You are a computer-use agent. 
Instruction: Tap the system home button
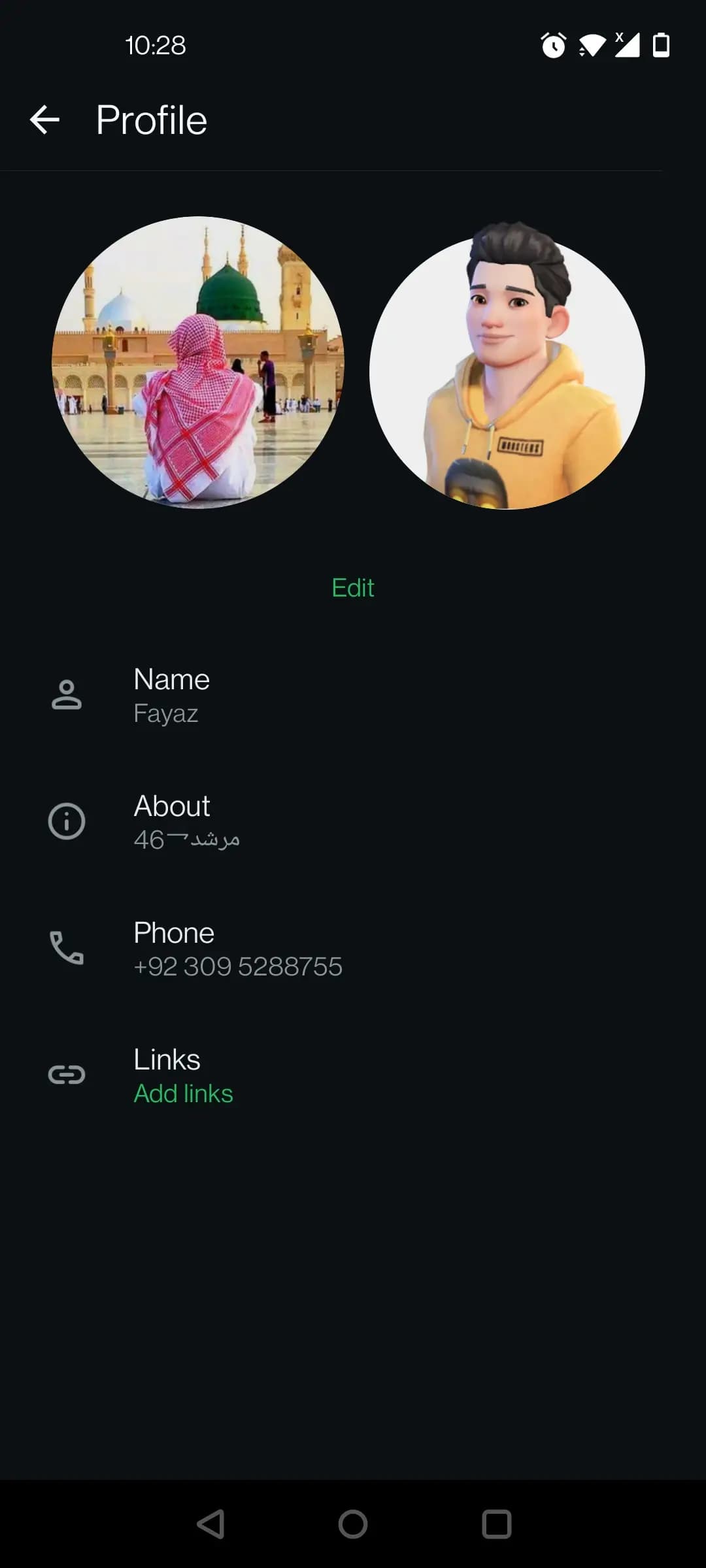click(x=353, y=1524)
